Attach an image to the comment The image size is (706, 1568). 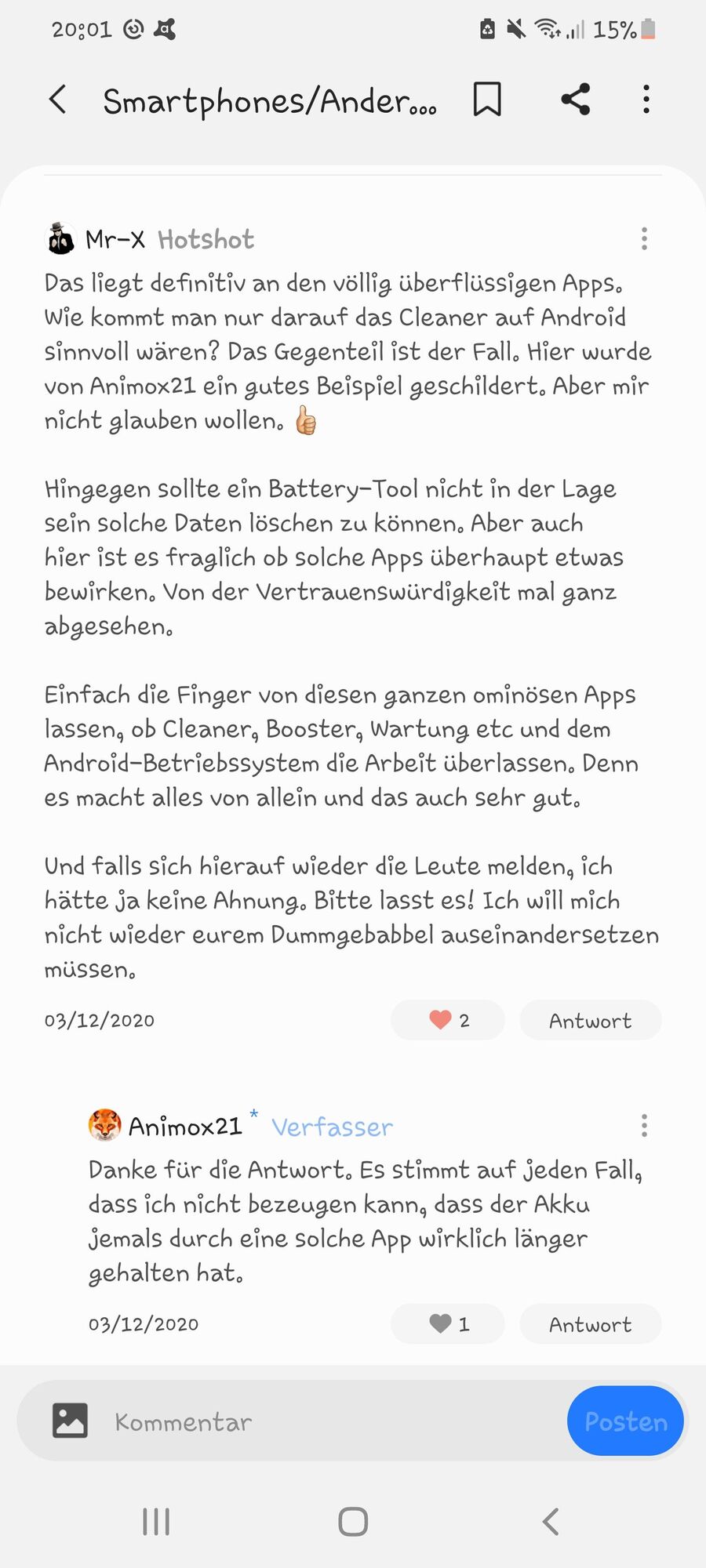[x=70, y=1421]
